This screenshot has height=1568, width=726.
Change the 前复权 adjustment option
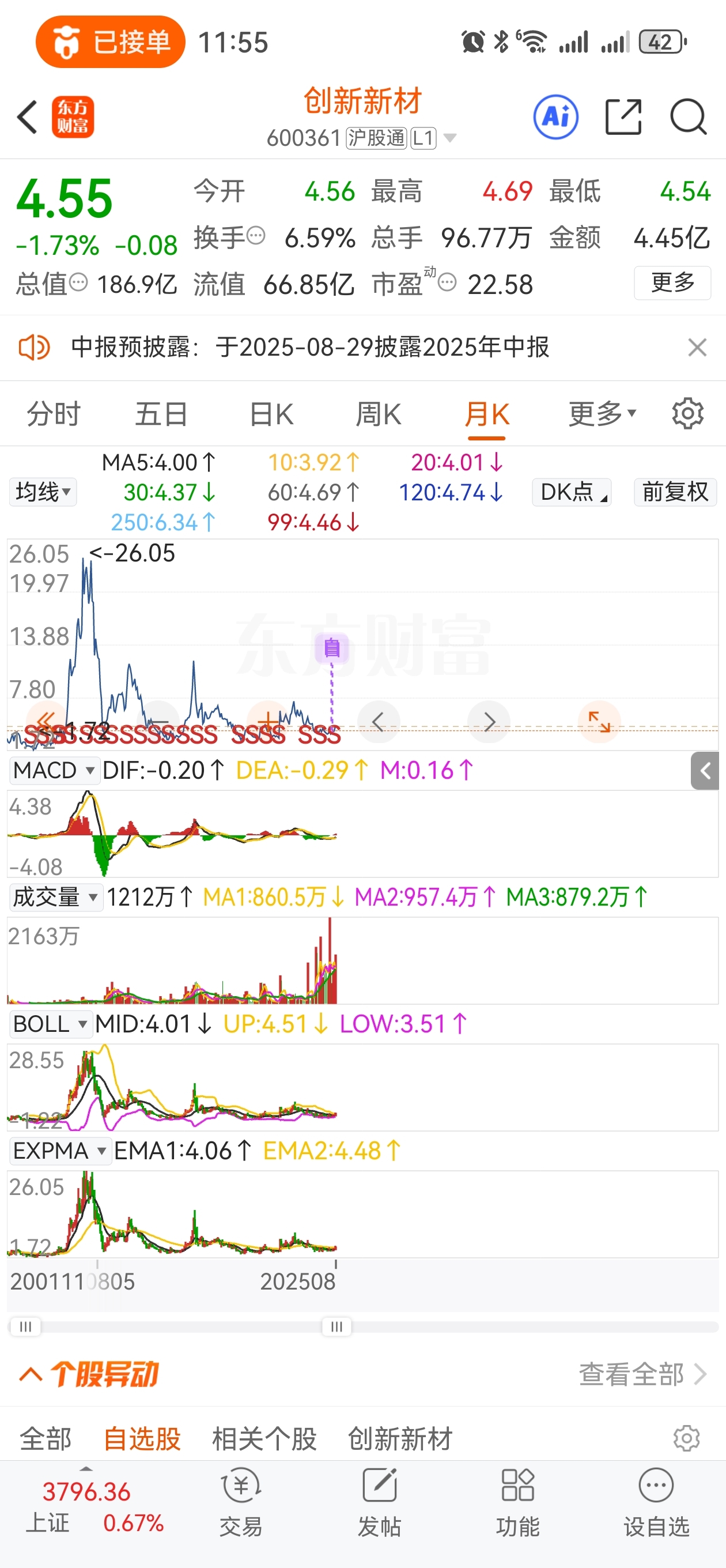click(x=675, y=492)
